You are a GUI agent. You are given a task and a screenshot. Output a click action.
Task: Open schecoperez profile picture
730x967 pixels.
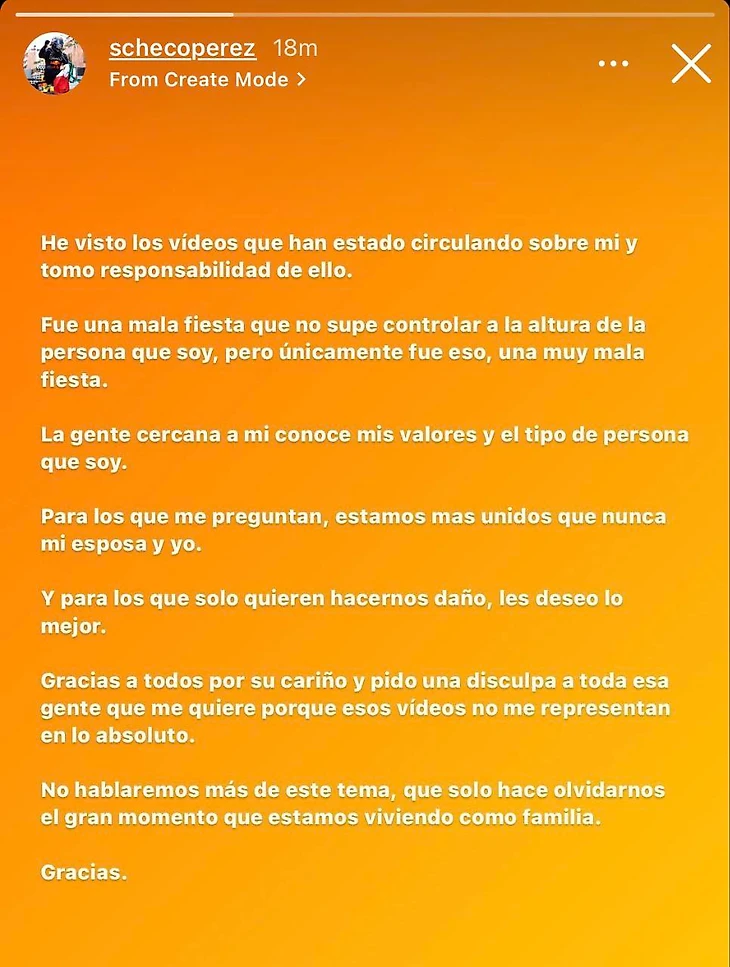(x=54, y=63)
